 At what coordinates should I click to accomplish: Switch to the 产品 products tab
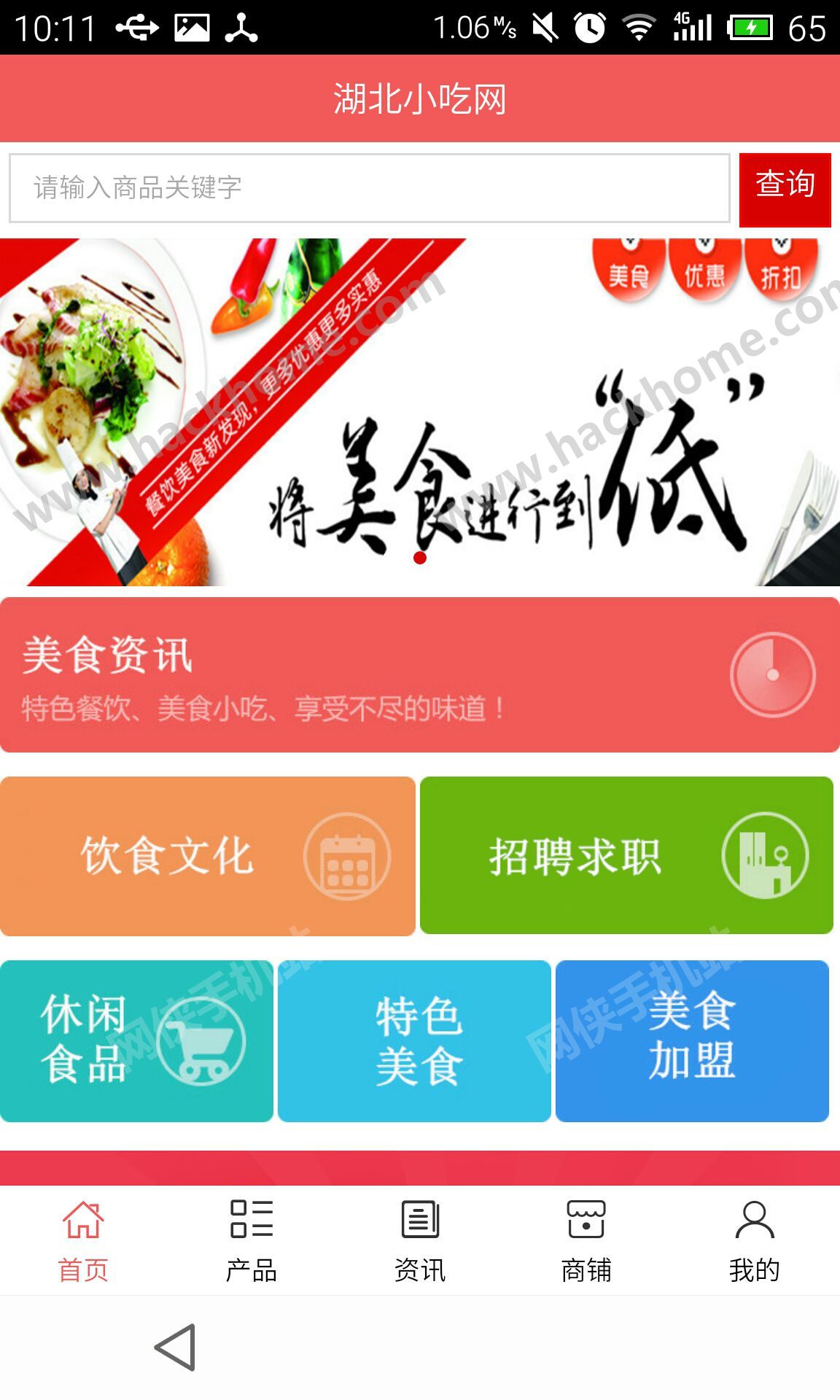(x=252, y=1241)
